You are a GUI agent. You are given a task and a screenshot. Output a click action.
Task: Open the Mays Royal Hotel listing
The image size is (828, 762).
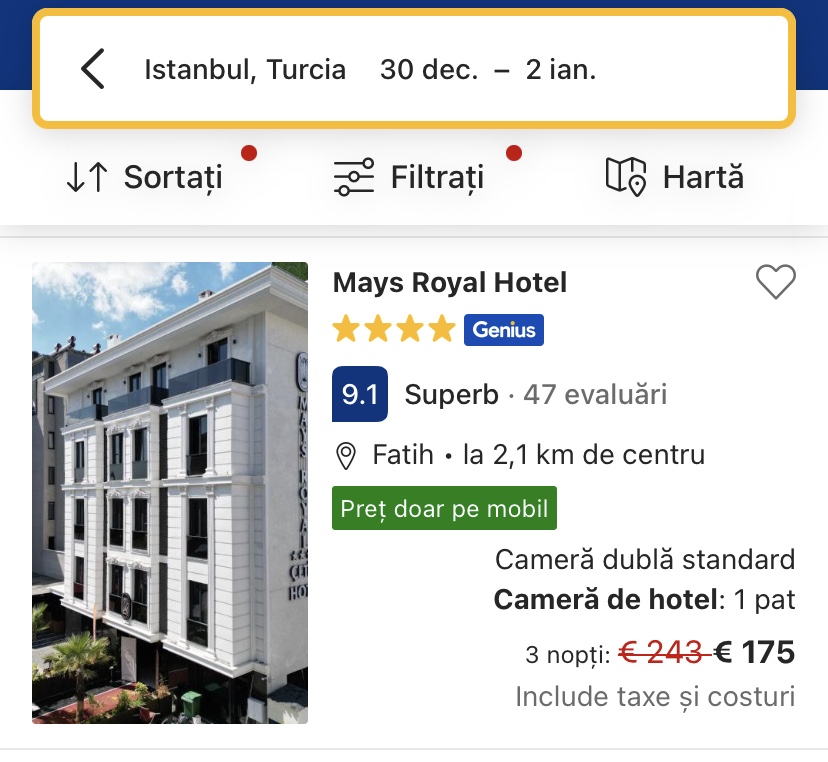(x=449, y=283)
